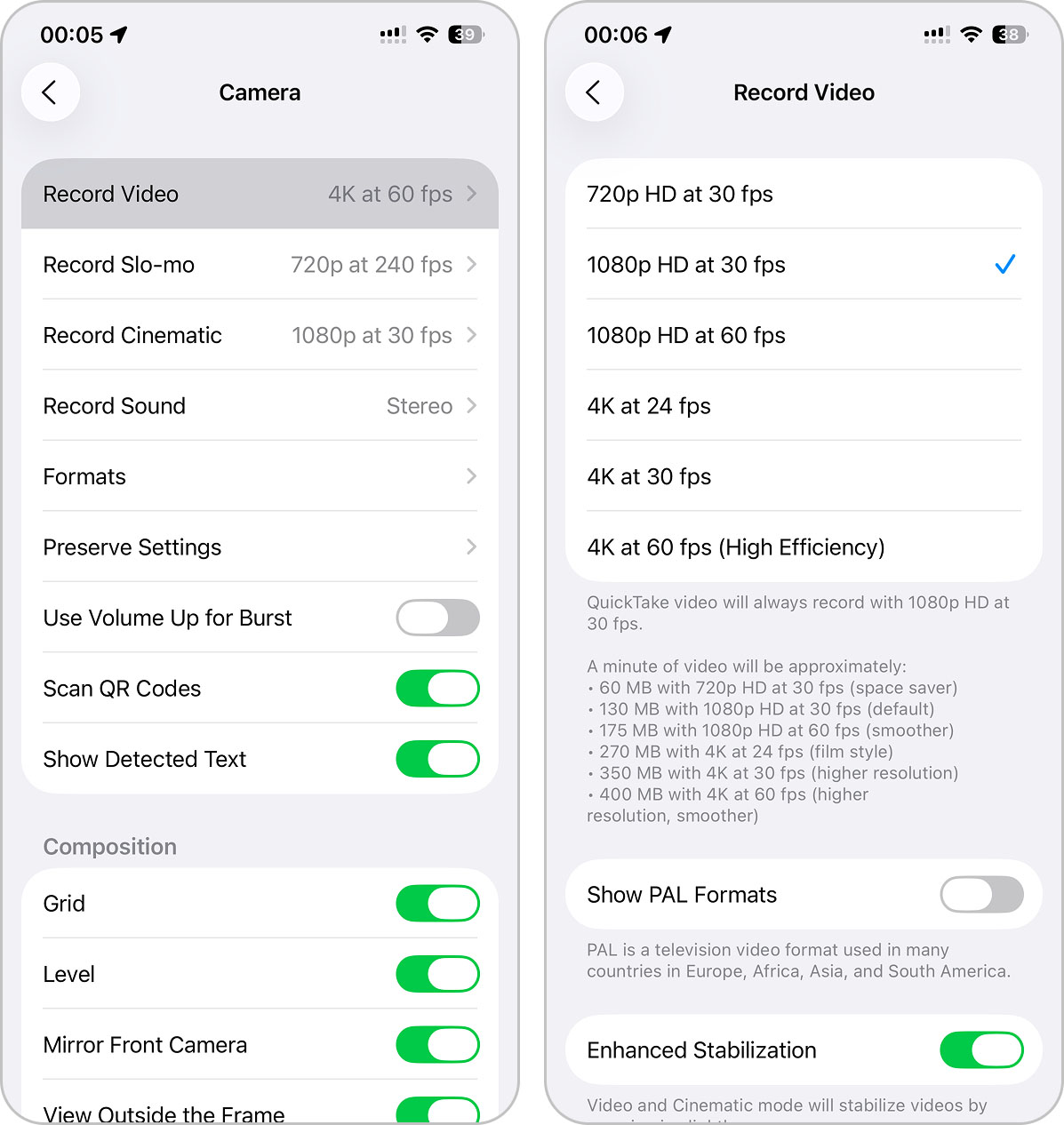1064x1125 pixels.
Task: Disable Mirror Front Camera
Action: (437, 1045)
